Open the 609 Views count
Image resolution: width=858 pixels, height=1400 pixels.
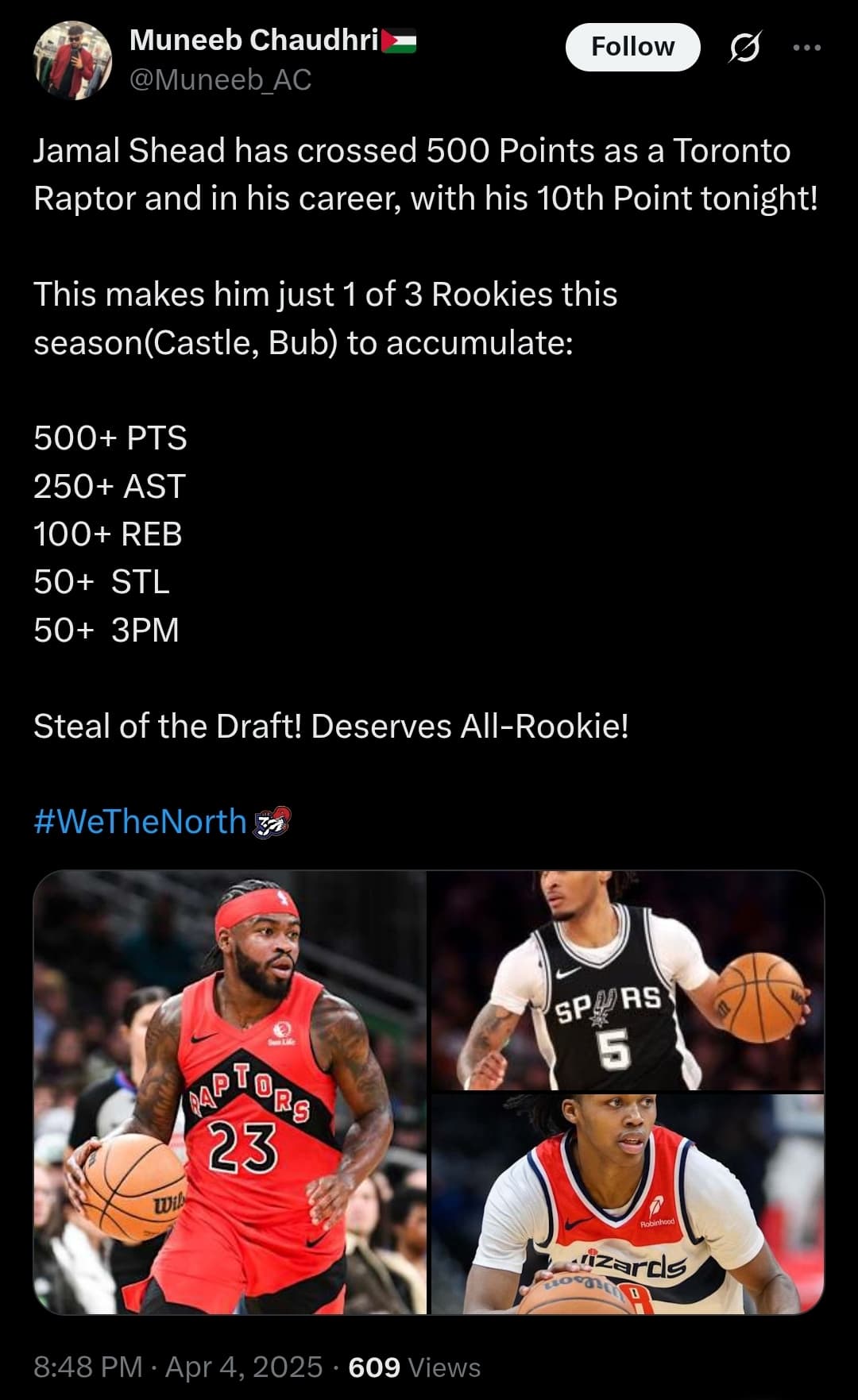[414, 1367]
